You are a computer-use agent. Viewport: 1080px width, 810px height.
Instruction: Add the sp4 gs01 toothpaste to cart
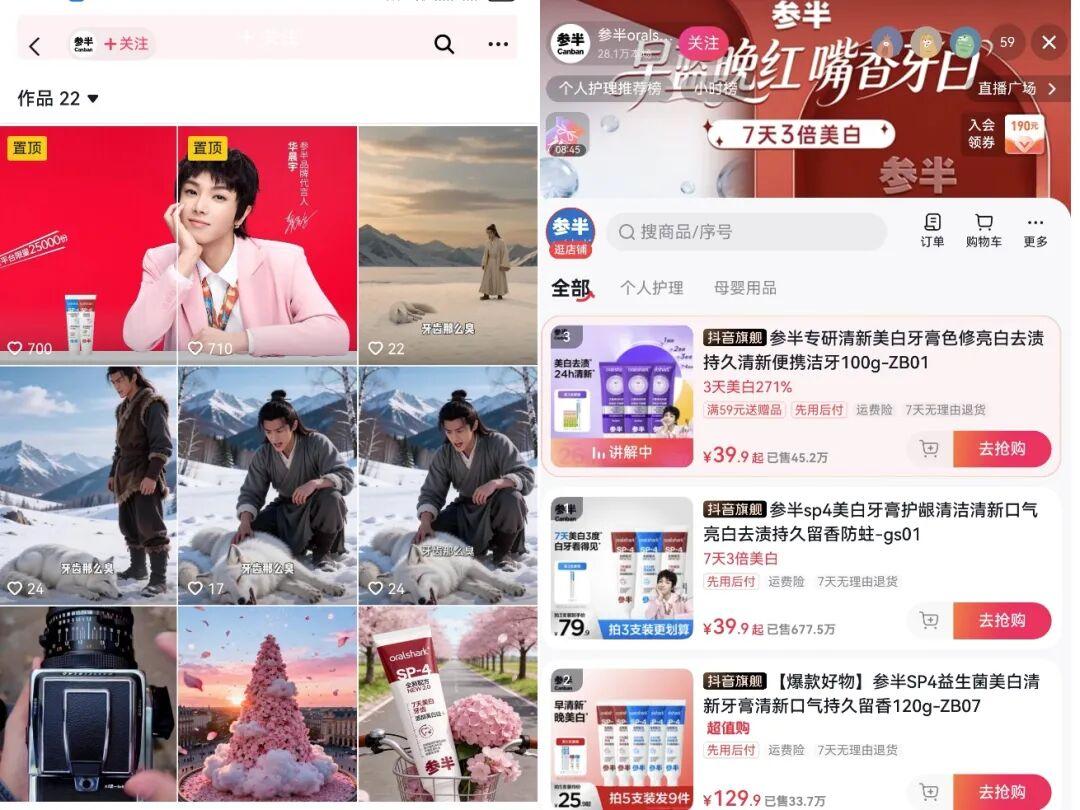coord(929,621)
